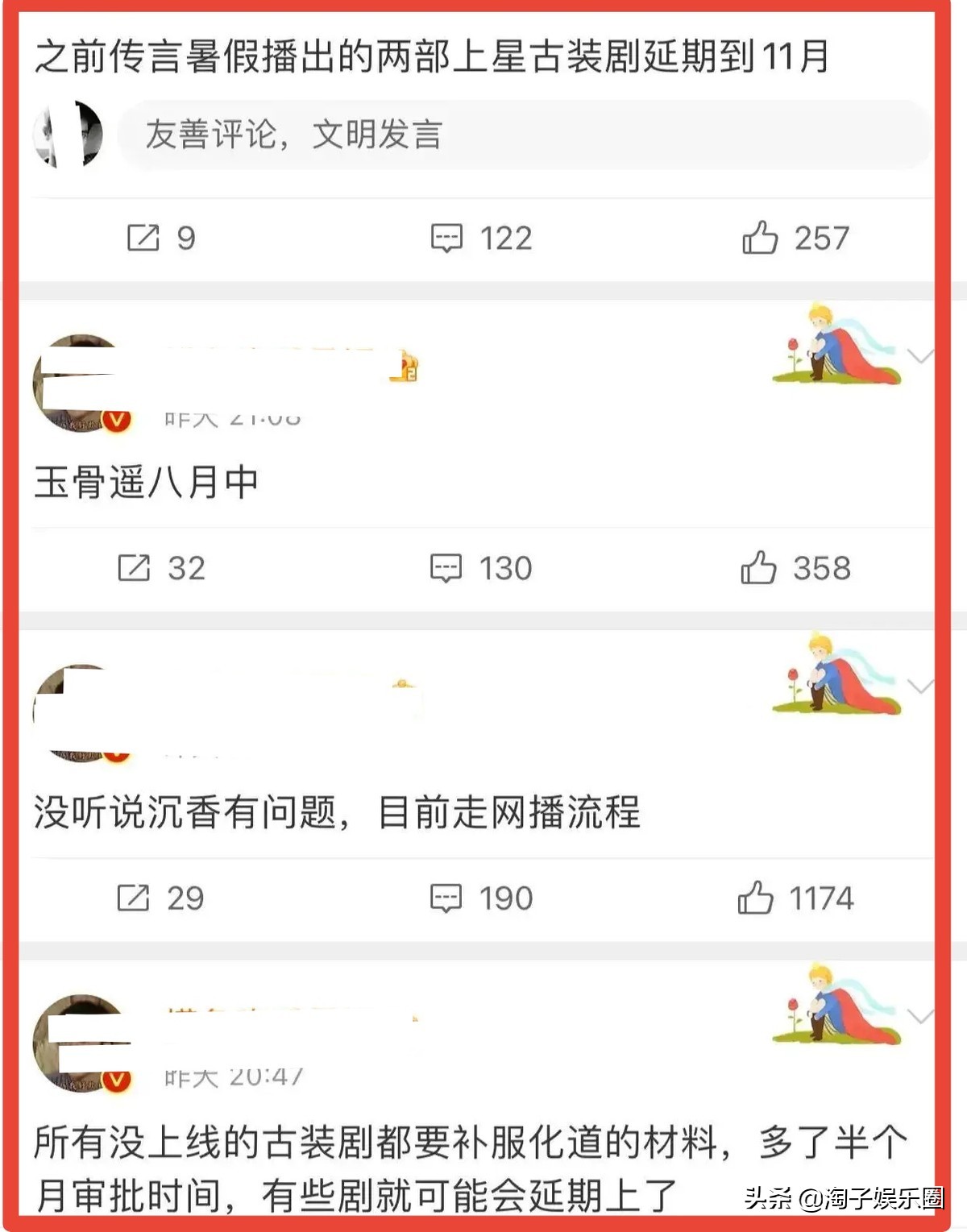Open the 122 replies via the comment bubble icon

pos(447,237)
